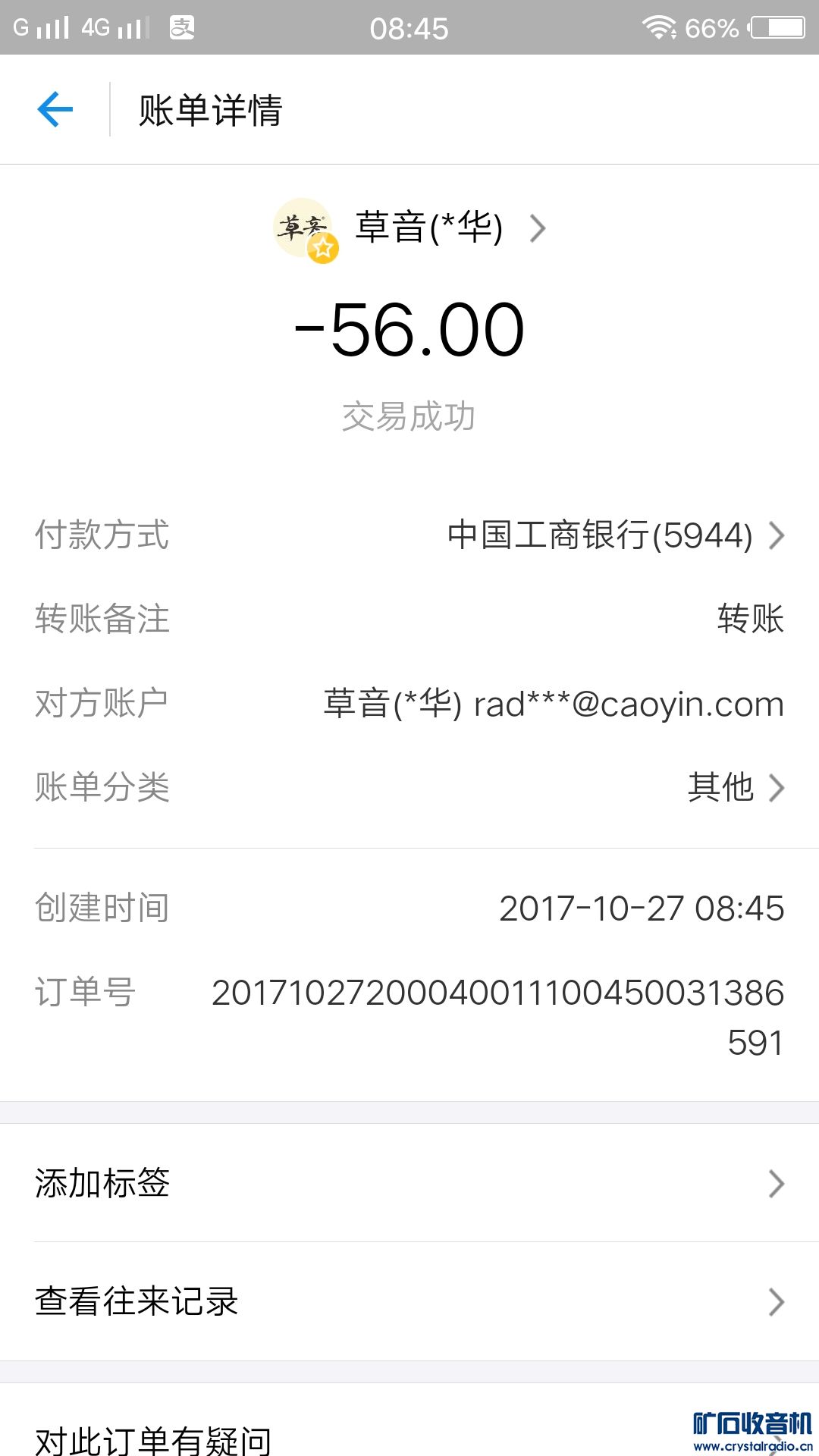
Task: Open 付款方式 中国工商银行(5944) details
Action: pyautogui.click(x=614, y=535)
